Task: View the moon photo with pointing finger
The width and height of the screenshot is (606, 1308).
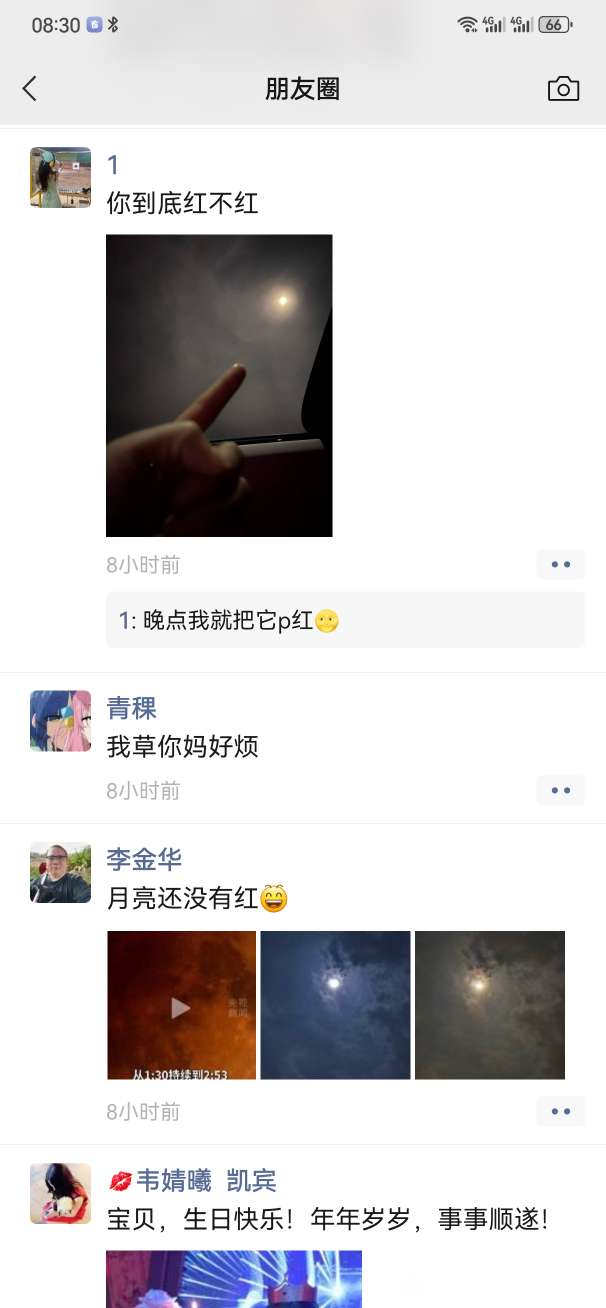Action: pos(219,385)
